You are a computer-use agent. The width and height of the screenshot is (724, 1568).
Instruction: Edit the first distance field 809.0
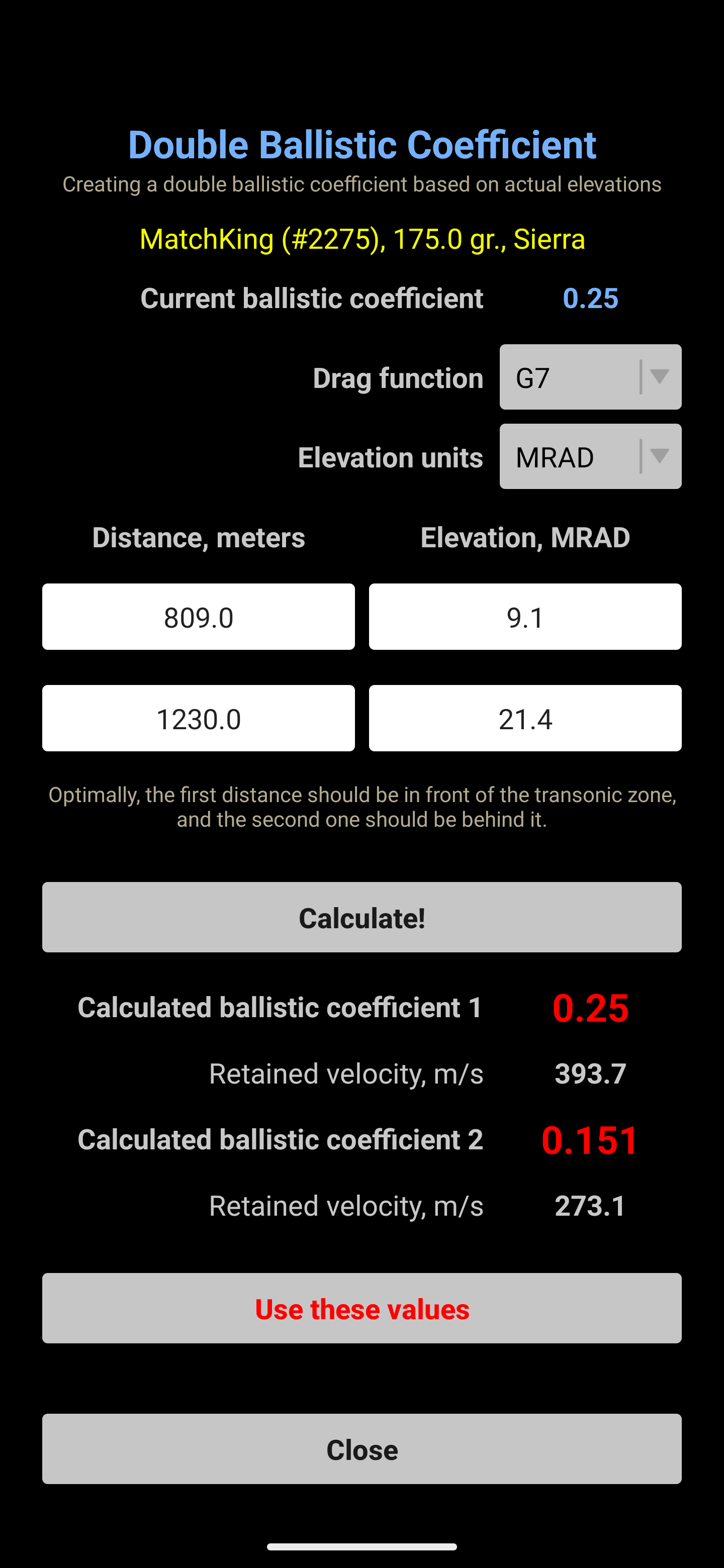[199, 617]
